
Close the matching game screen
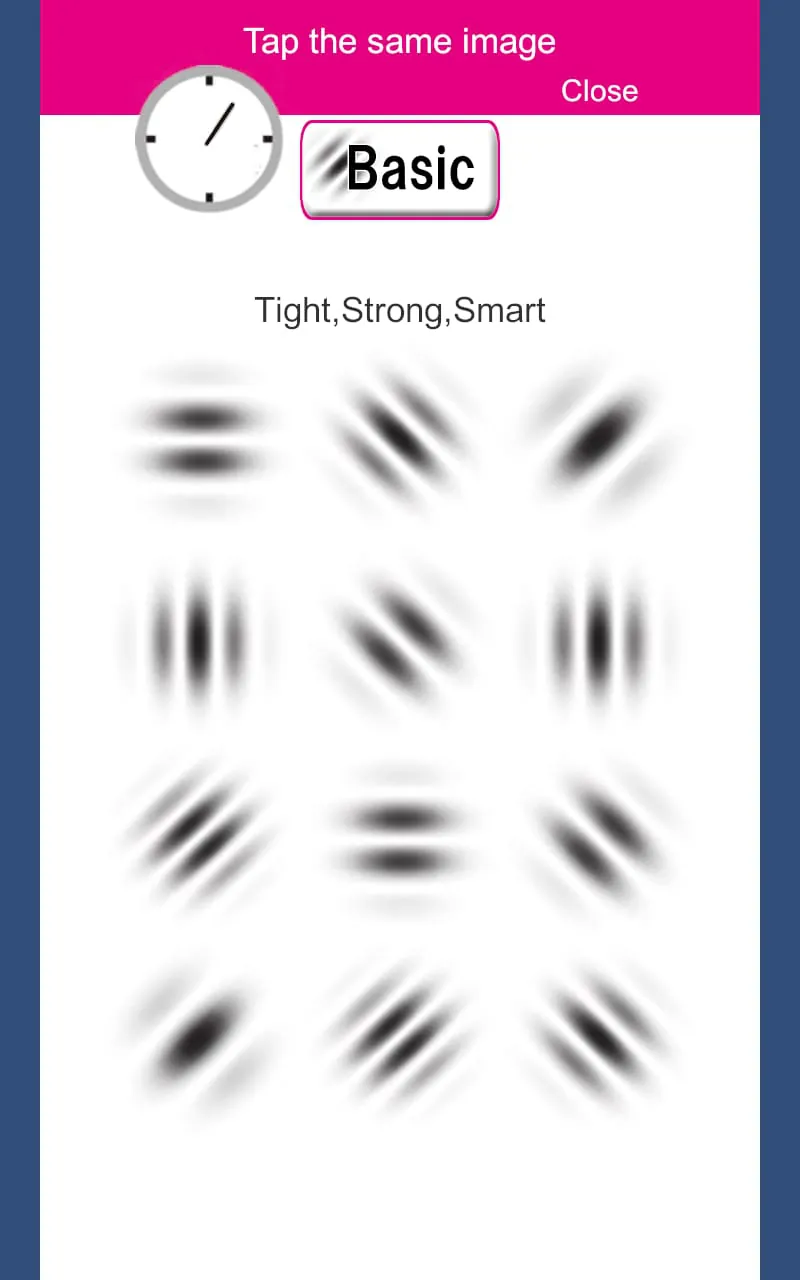(599, 91)
